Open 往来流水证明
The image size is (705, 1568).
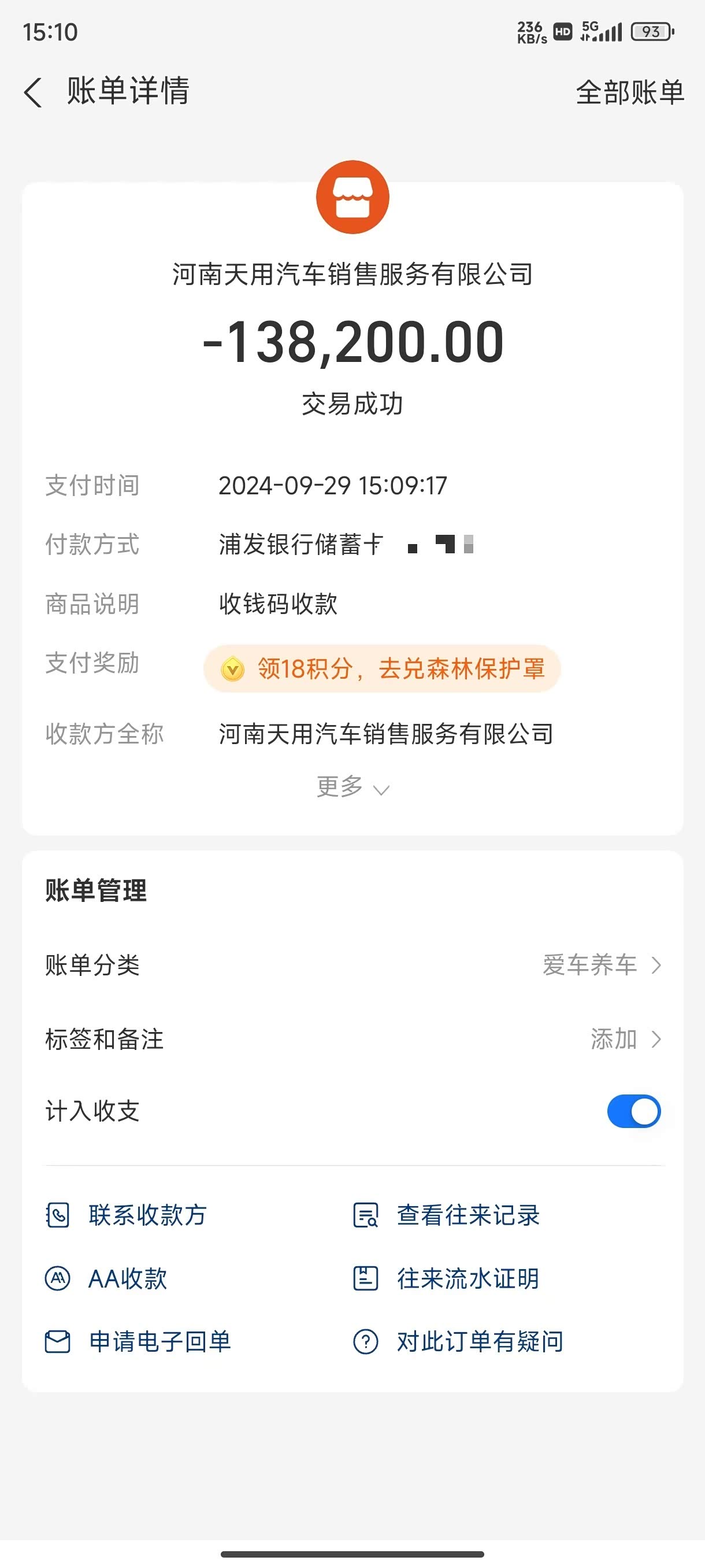point(447,1279)
